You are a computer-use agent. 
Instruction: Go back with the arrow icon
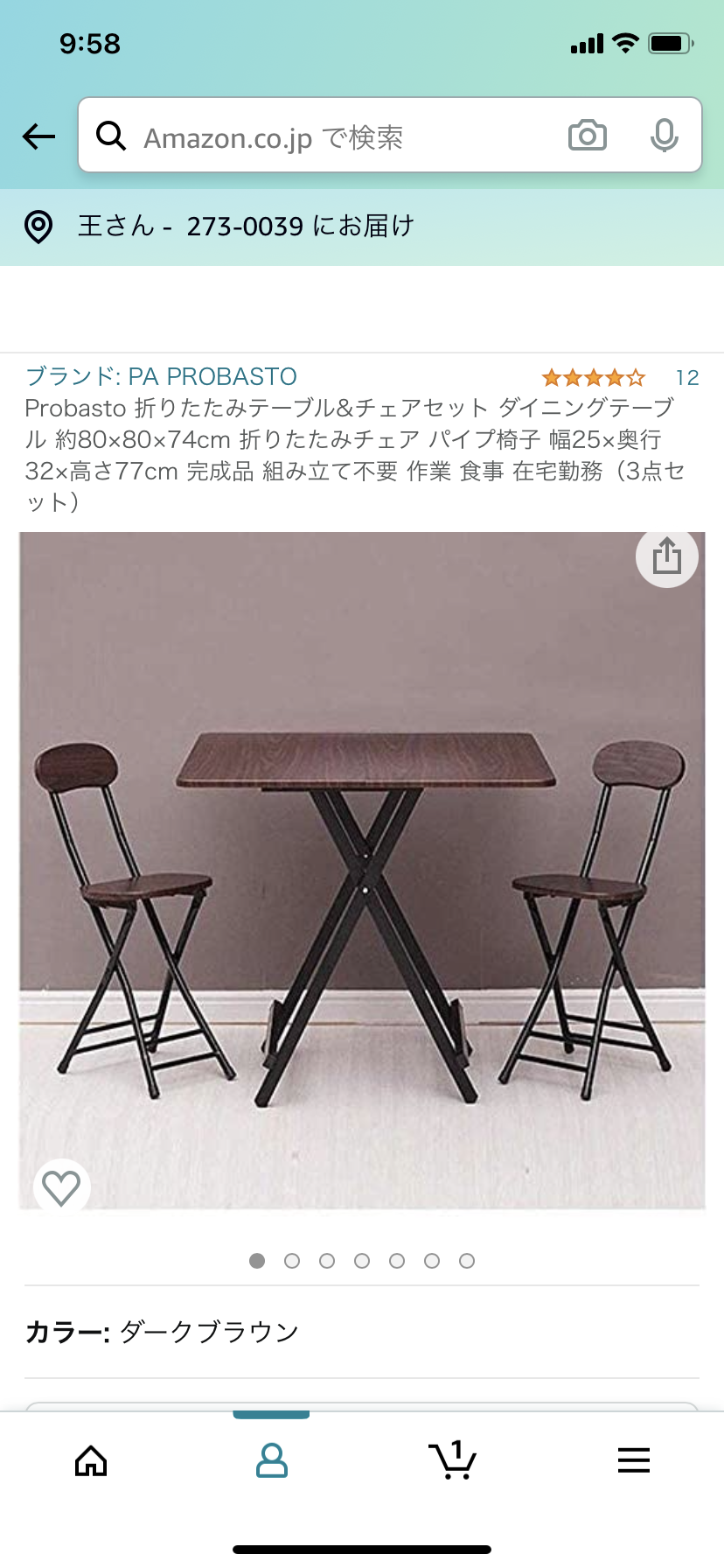[x=38, y=136]
